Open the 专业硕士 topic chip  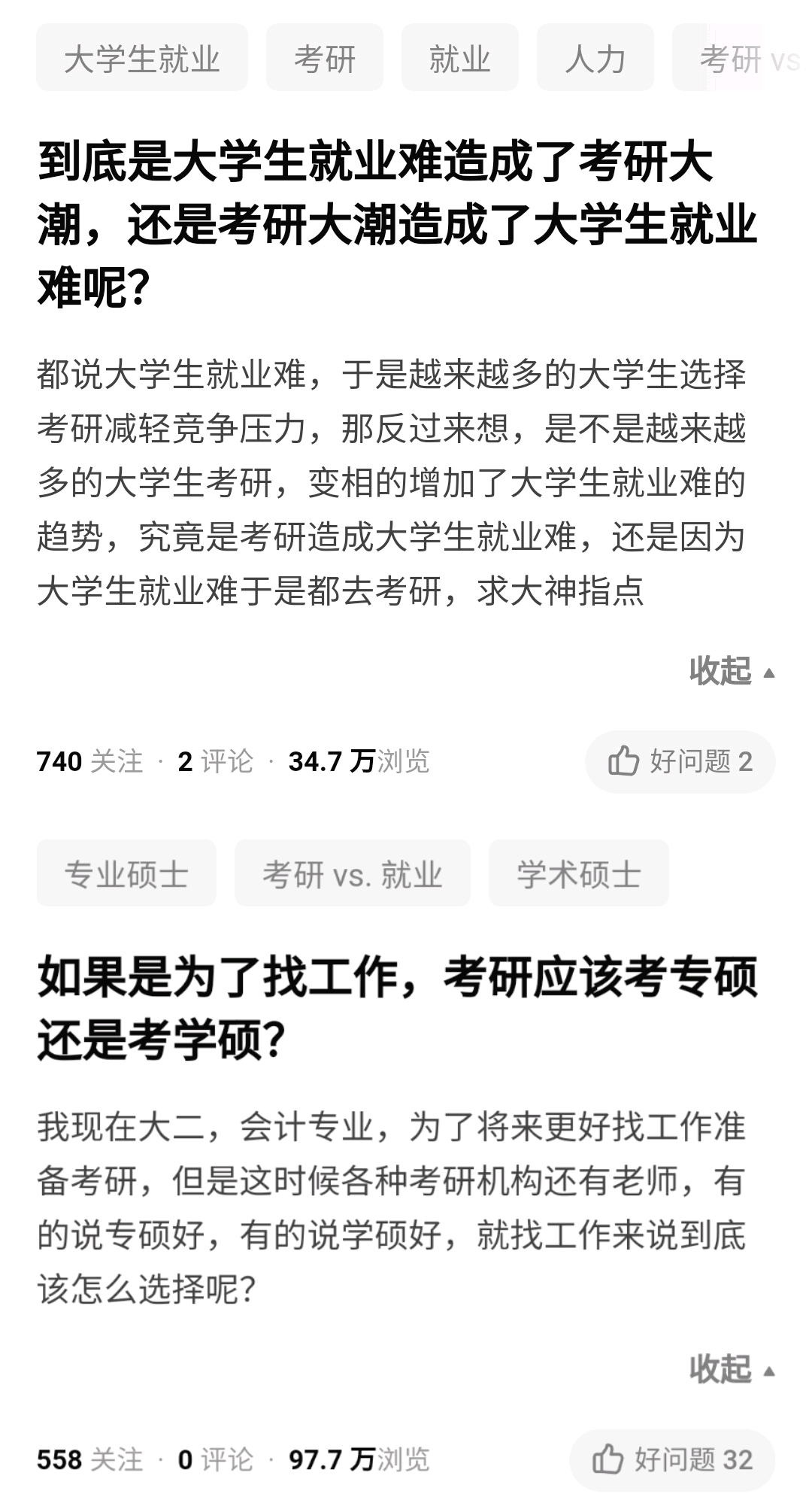(x=126, y=873)
